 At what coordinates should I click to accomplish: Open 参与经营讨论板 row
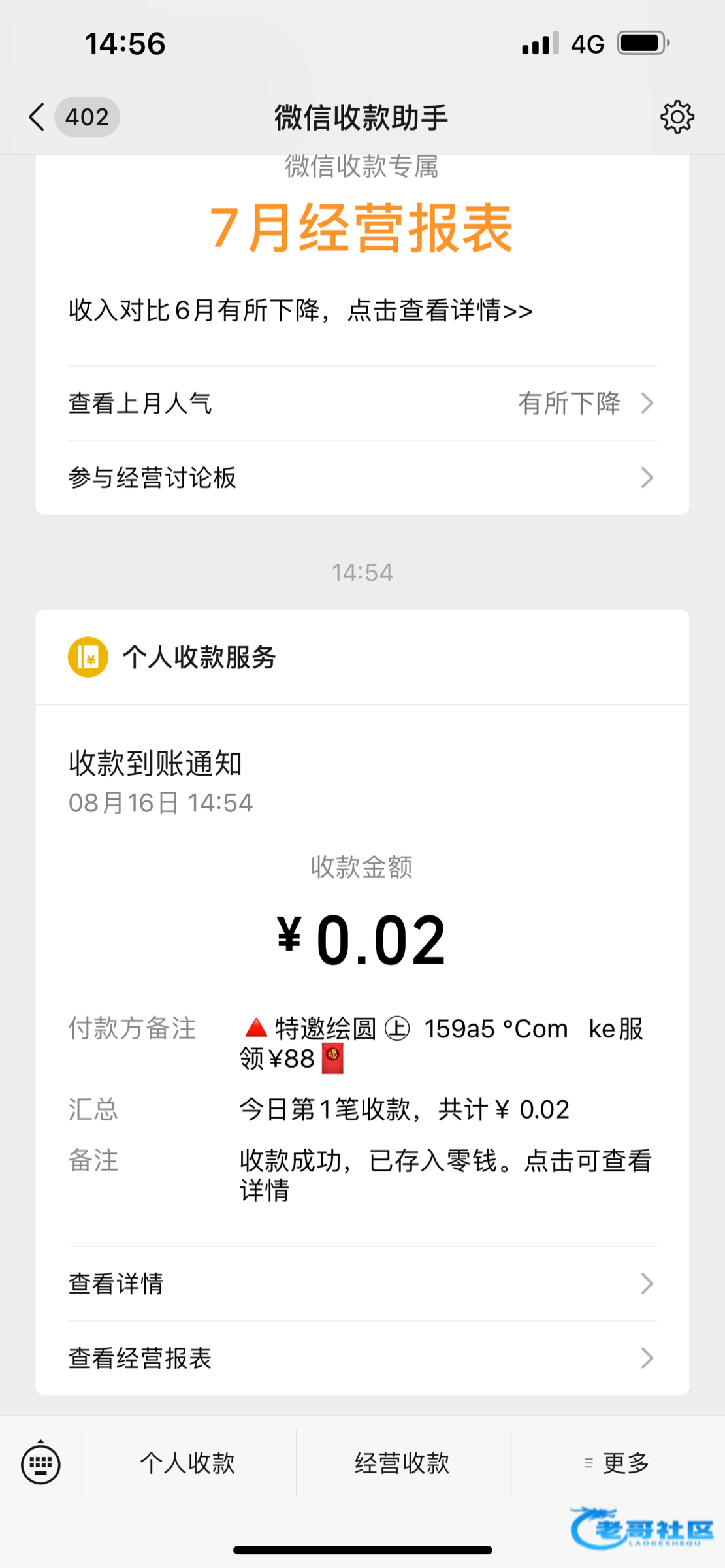coord(362,478)
